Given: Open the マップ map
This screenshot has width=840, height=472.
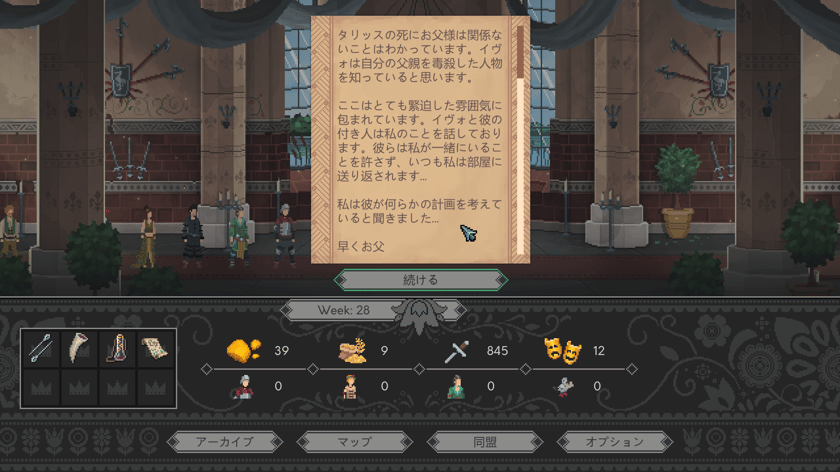Looking at the screenshot, I should (x=354, y=442).
